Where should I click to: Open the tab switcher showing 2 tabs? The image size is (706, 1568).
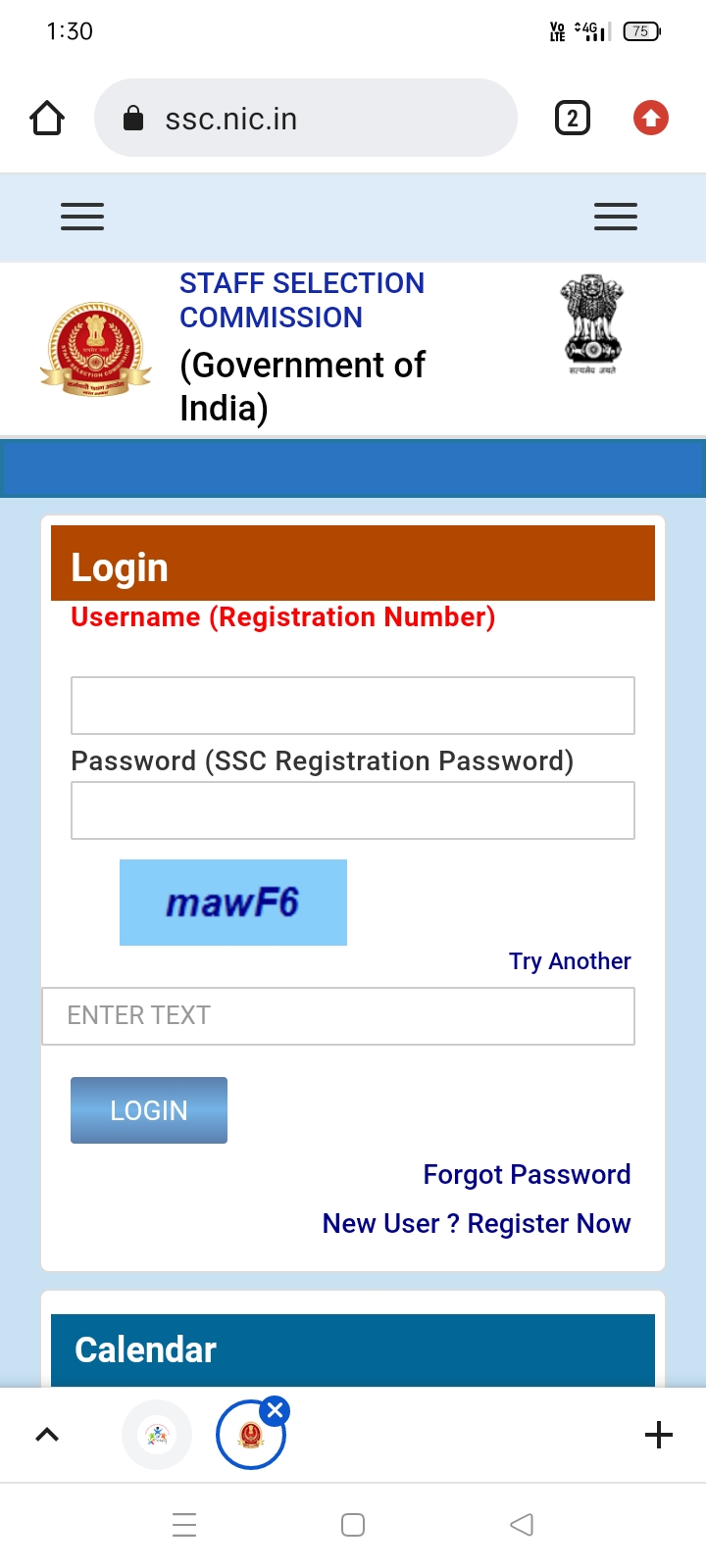(x=573, y=119)
